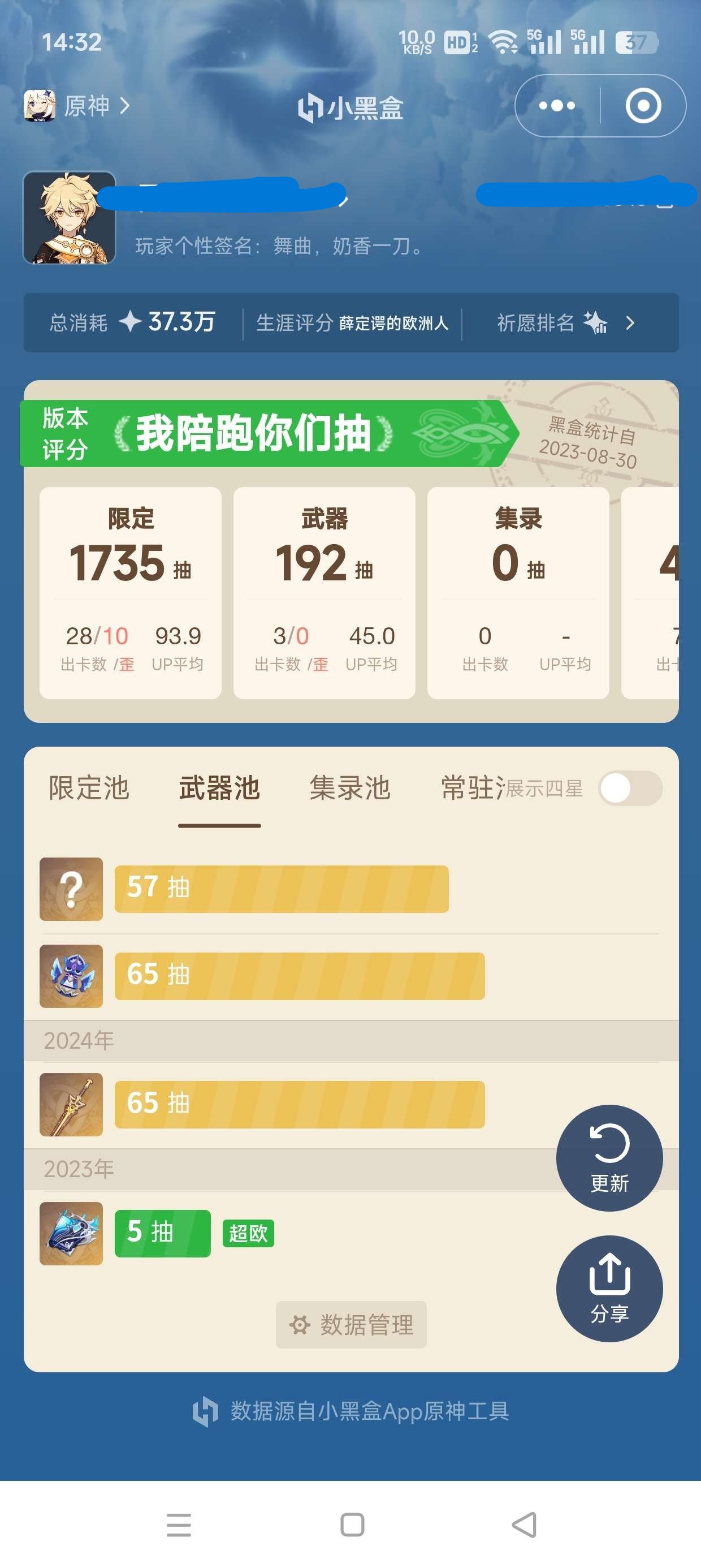The image size is (701, 1568).
Task: Select the blue catalyst weapon icon
Action: point(71,976)
